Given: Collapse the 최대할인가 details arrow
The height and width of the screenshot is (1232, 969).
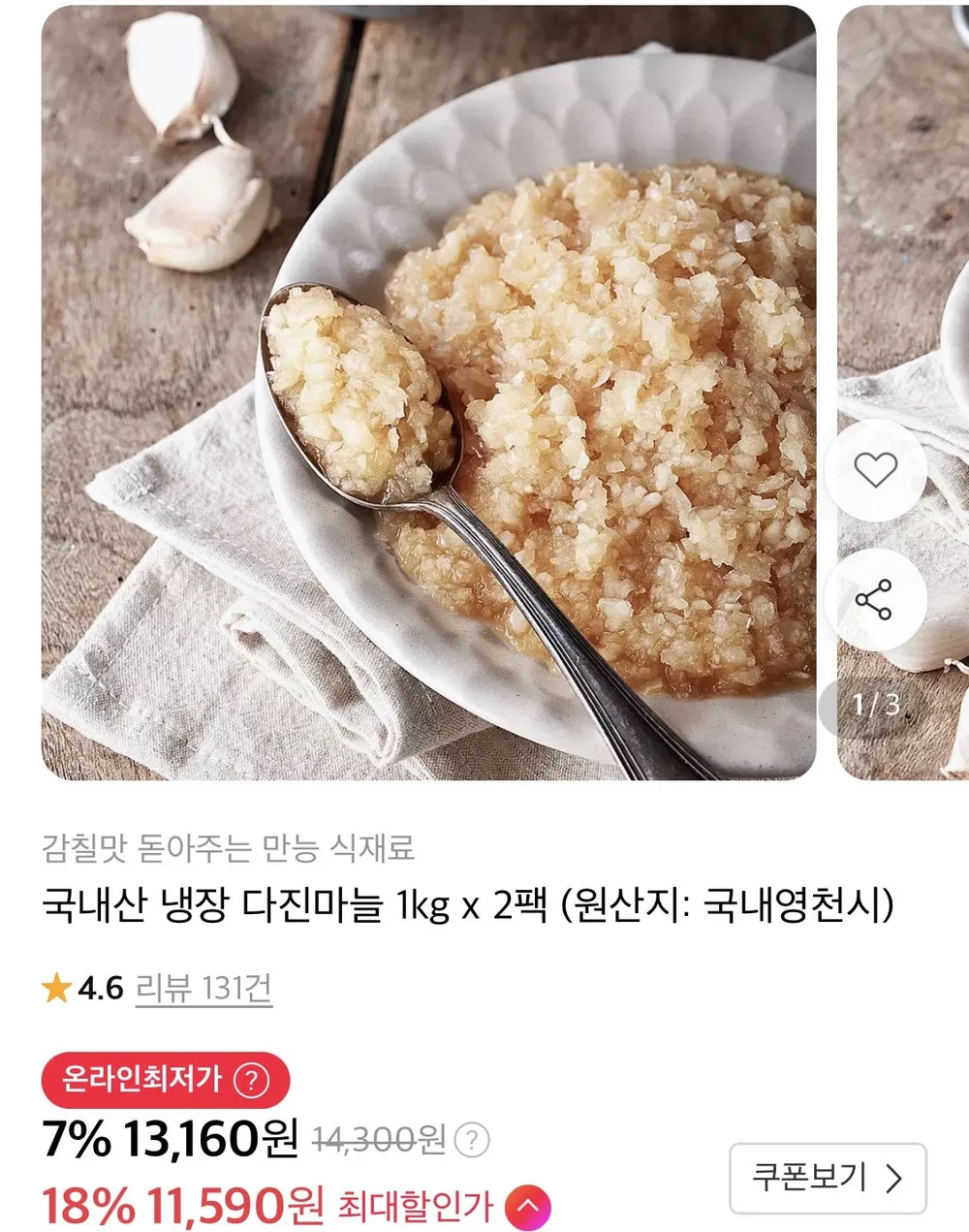Looking at the screenshot, I should tap(528, 1207).
